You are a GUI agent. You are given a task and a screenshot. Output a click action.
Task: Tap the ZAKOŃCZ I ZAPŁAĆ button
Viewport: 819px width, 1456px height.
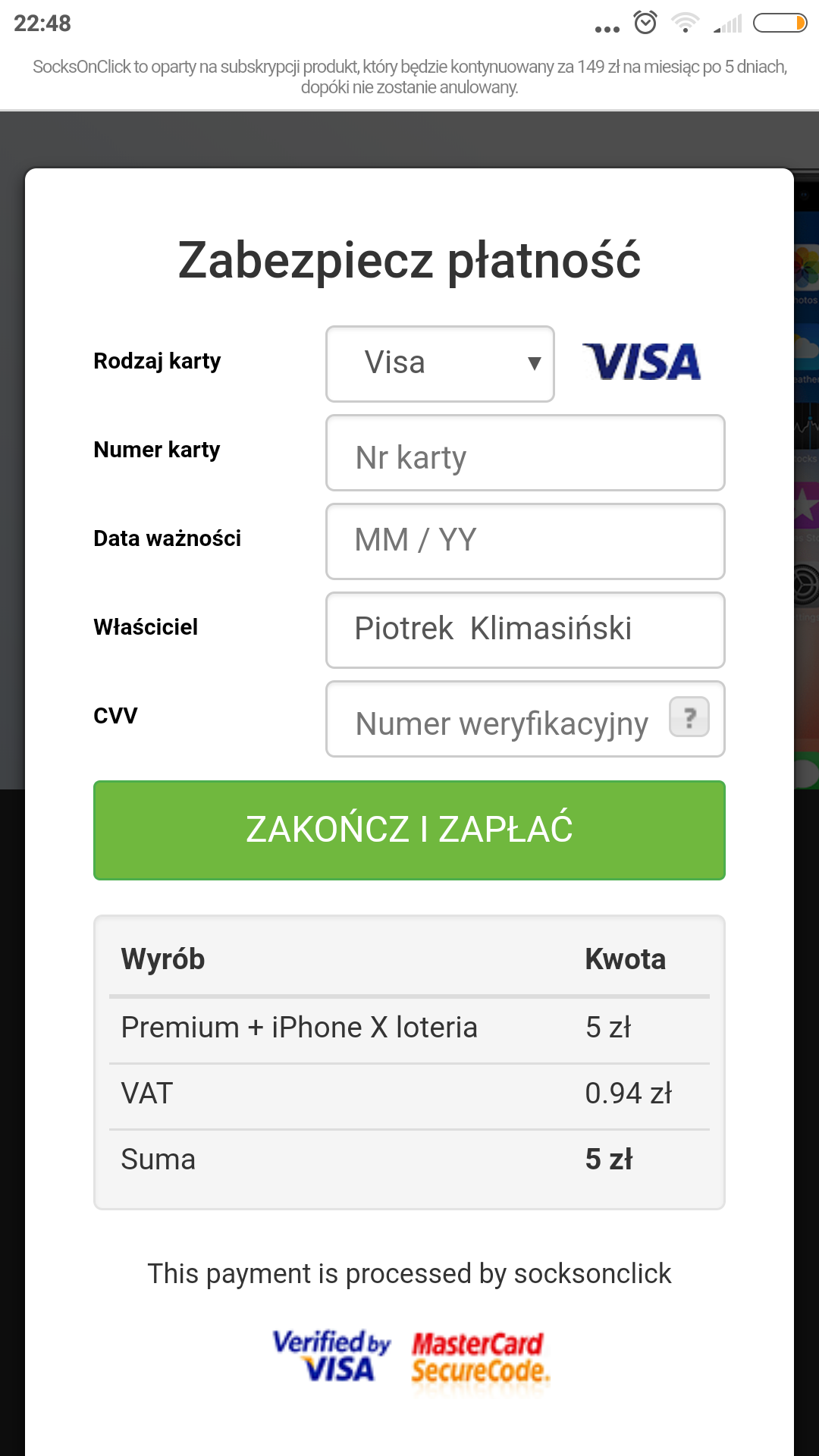(x=409, y=830)
